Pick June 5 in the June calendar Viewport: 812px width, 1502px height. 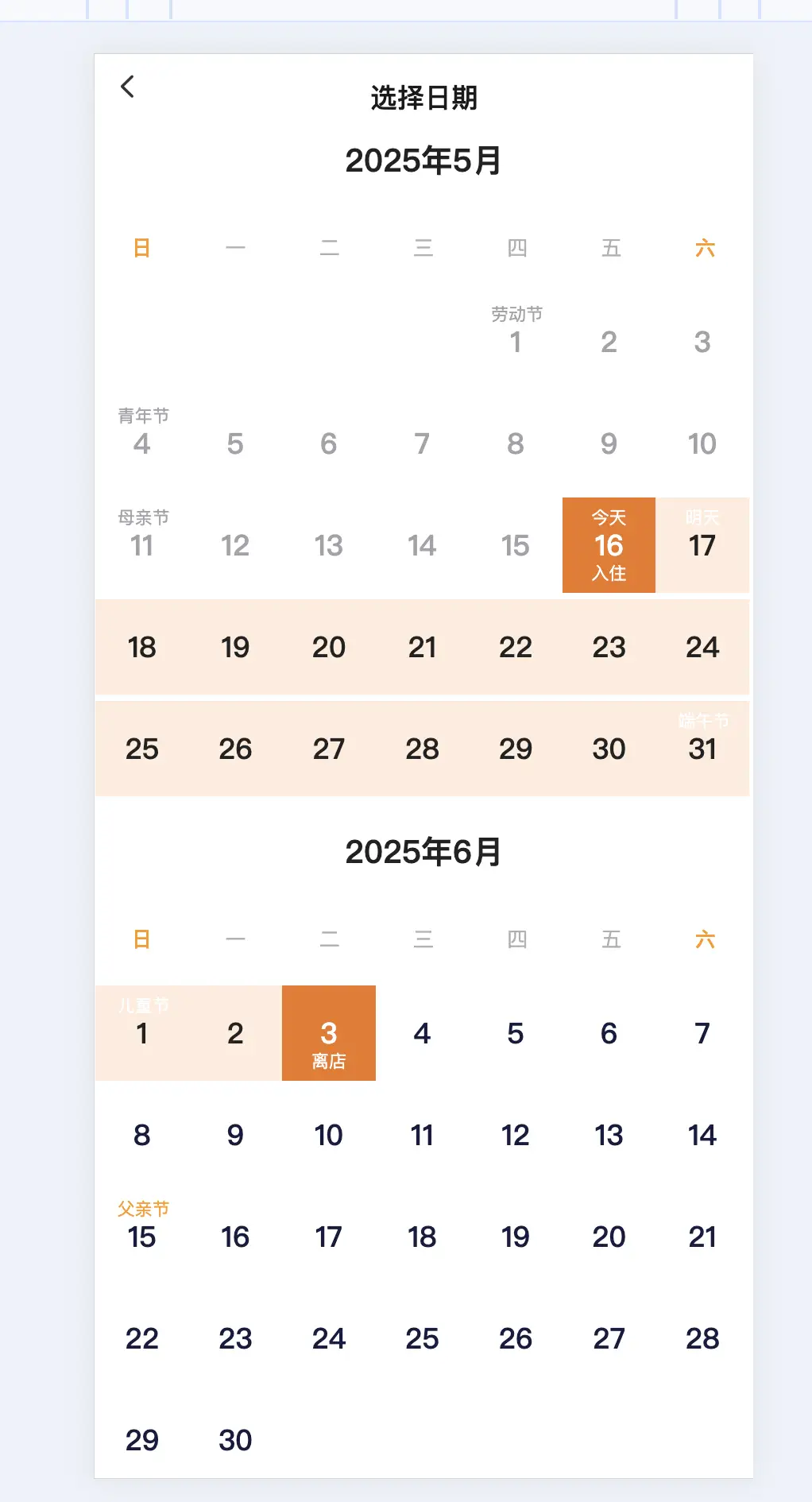(x=516, y=1033)
